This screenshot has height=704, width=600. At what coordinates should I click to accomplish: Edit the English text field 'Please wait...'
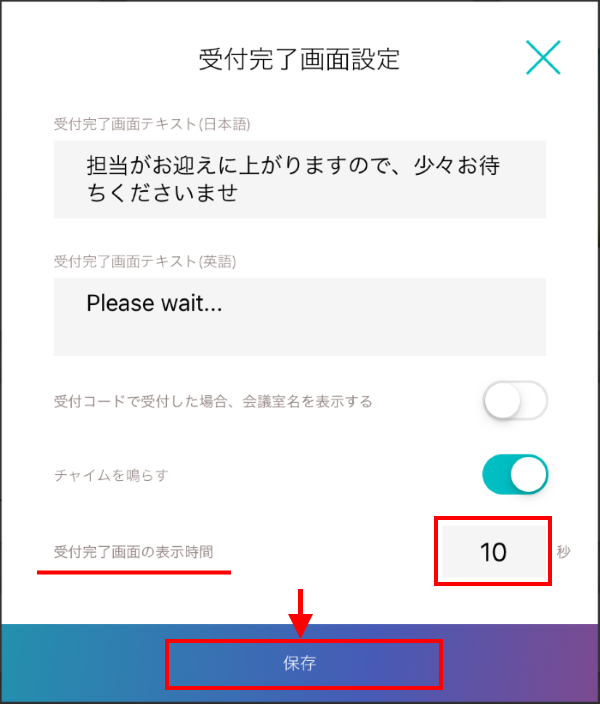(300, 316)
